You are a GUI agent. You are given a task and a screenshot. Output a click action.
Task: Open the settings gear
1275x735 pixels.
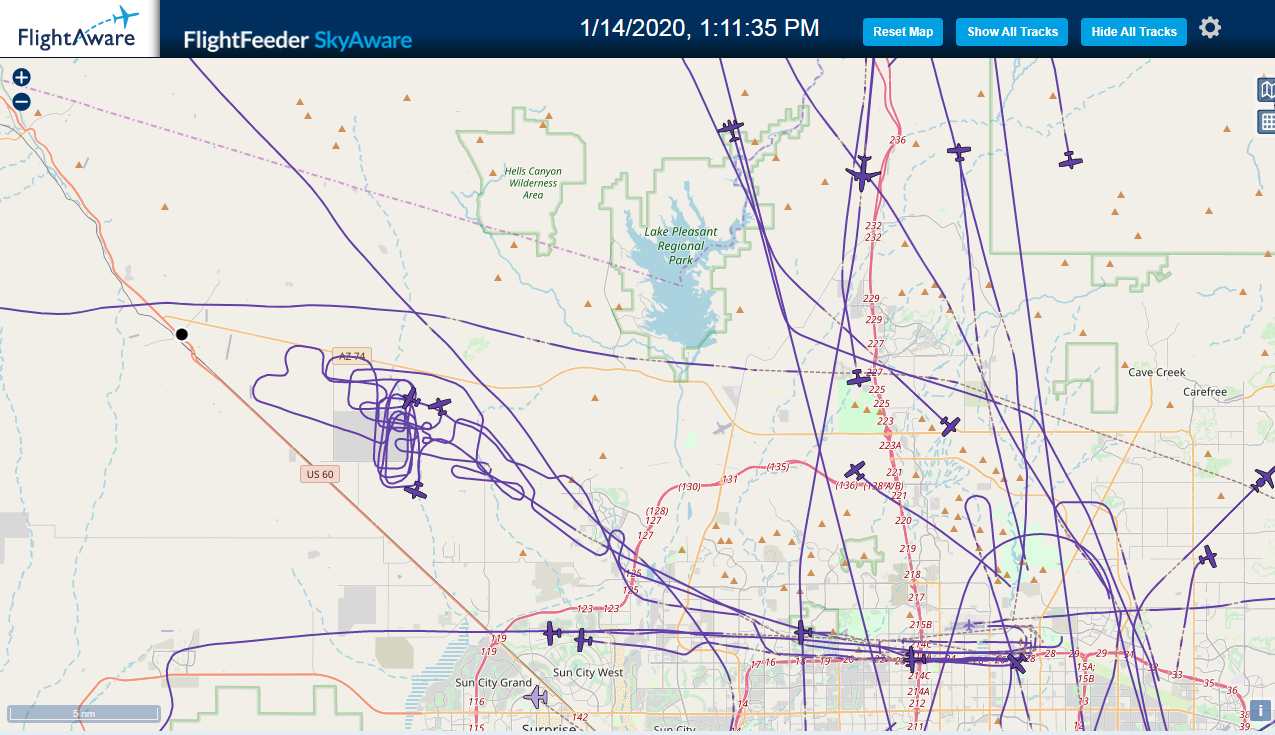click(x=1210, y=28)
